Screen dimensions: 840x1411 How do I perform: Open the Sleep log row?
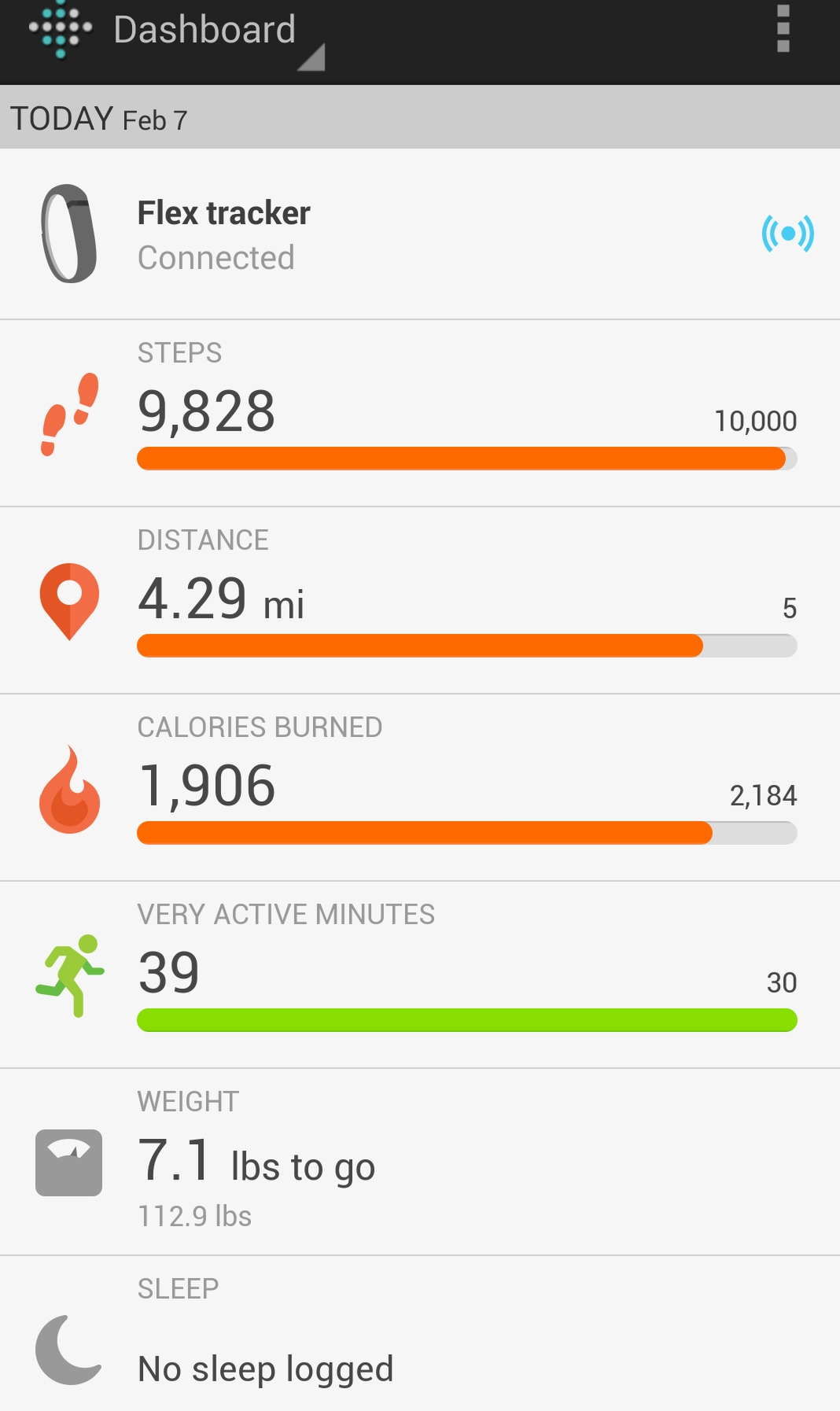pos(420,1337)
